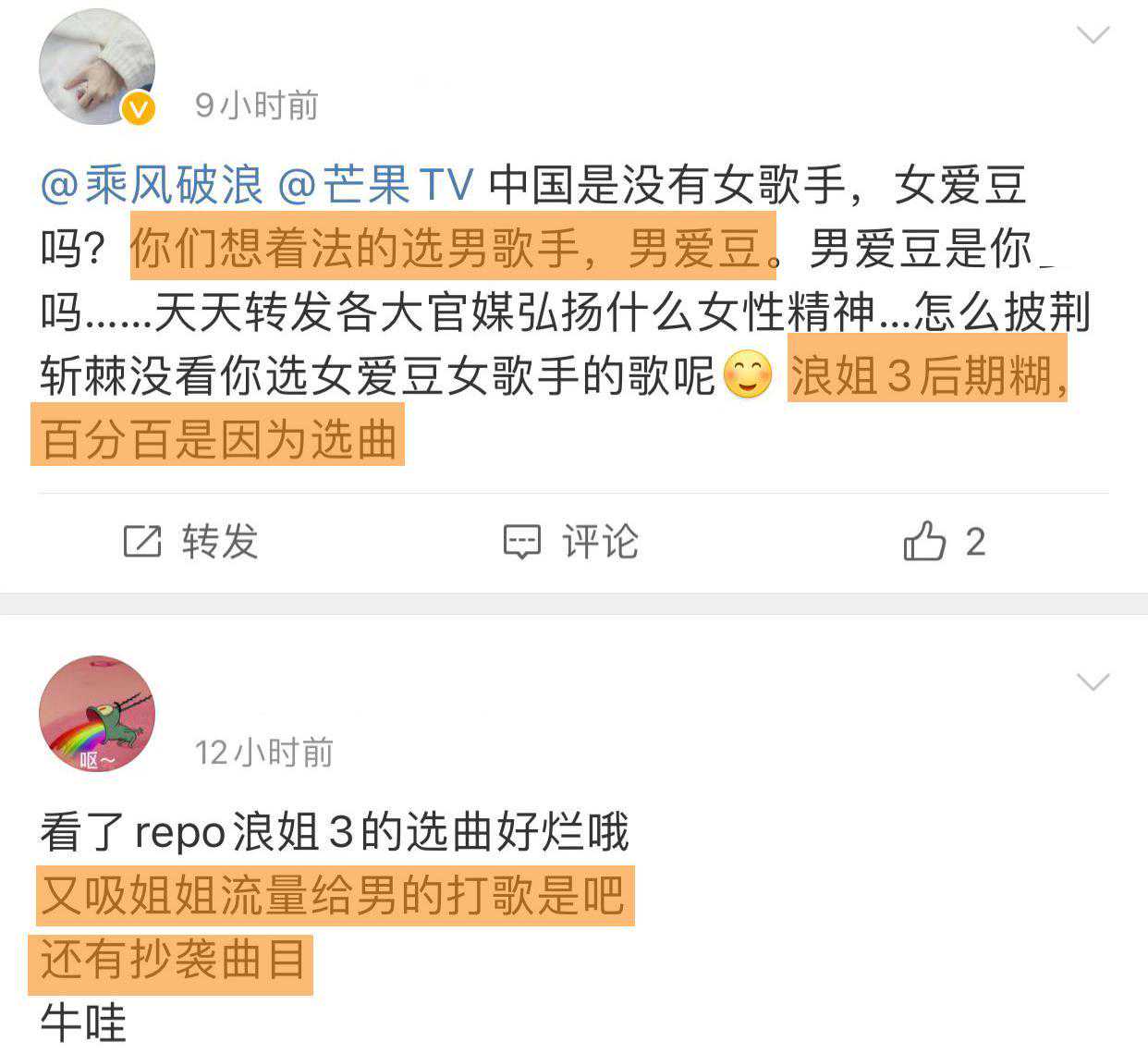Expand the dropdown arrow on the 9小时前 post
The width and height of the screenshot is (1148, 1054).
pos(1093,35)
